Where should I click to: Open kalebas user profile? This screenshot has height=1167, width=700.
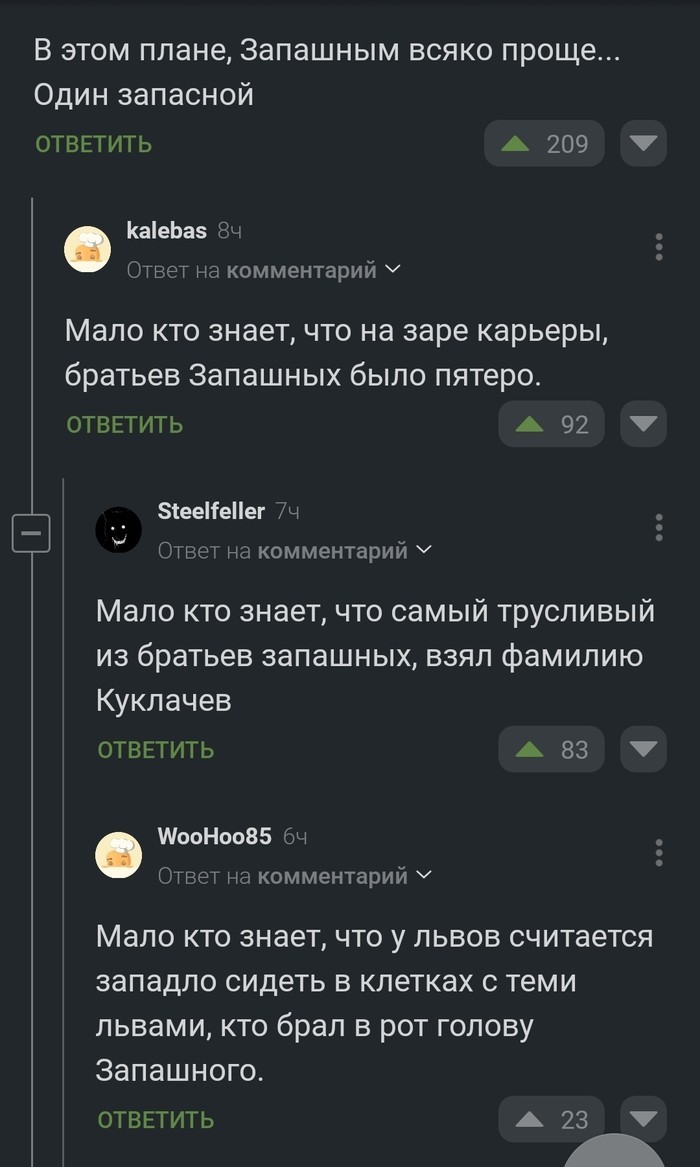[x=167, y=231]
